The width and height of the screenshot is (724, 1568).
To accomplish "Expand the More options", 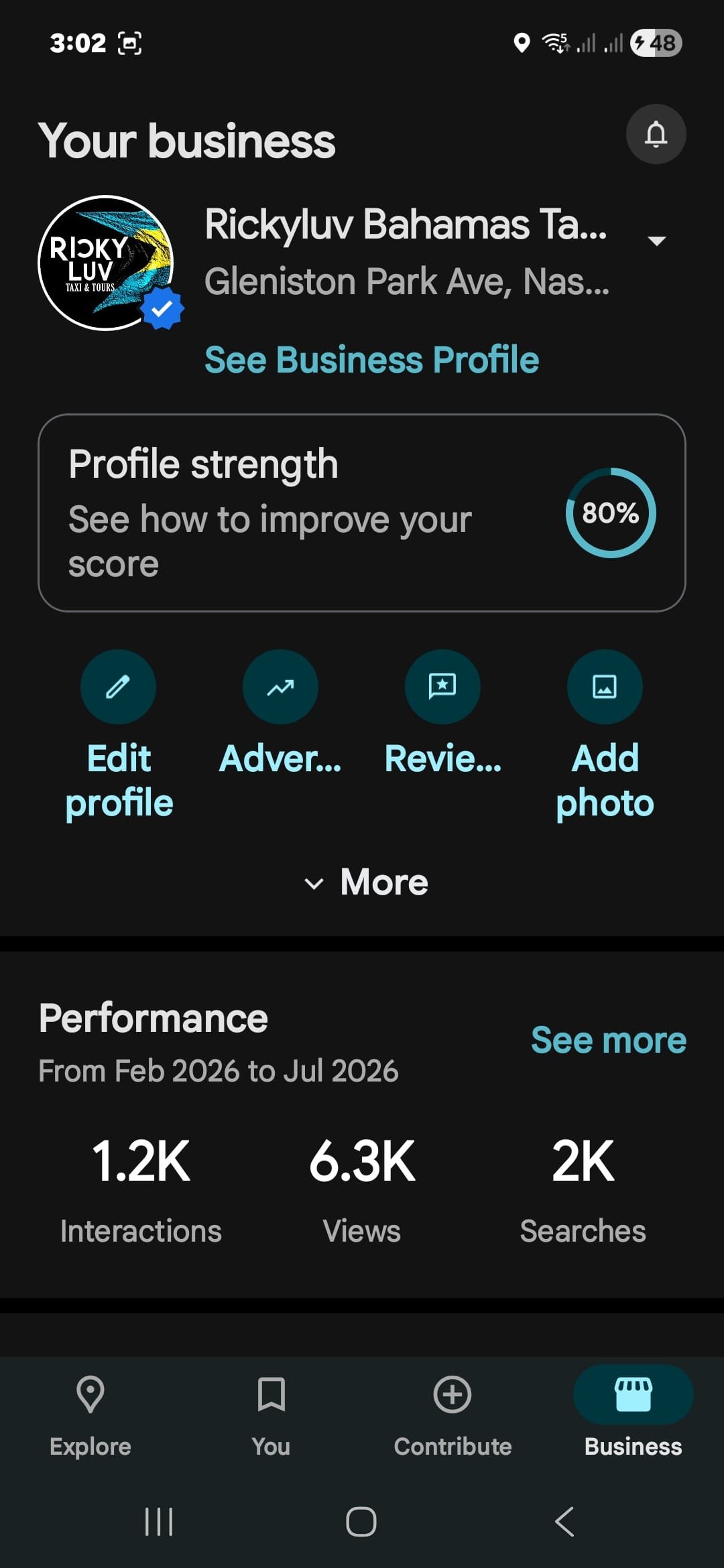I will click(365, 882).
